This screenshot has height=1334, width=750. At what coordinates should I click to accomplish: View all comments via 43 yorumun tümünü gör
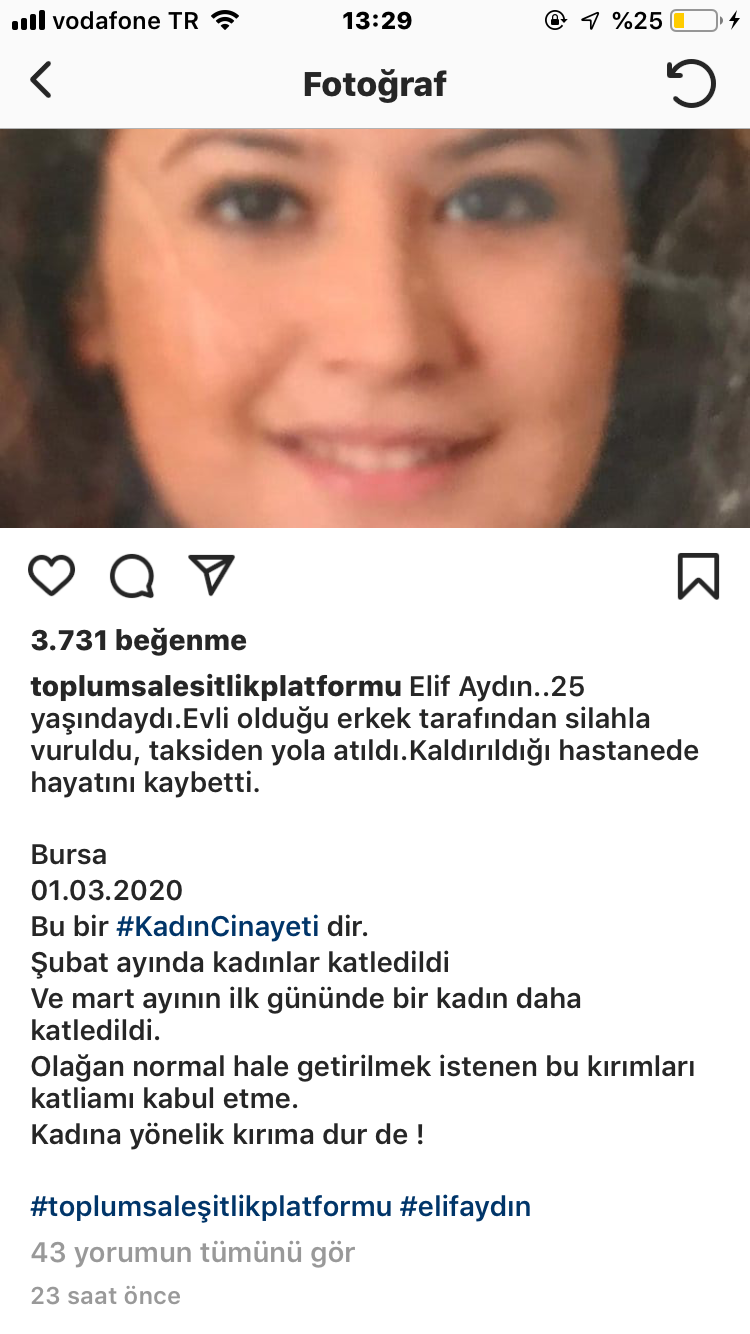[x=193, y=1252]
